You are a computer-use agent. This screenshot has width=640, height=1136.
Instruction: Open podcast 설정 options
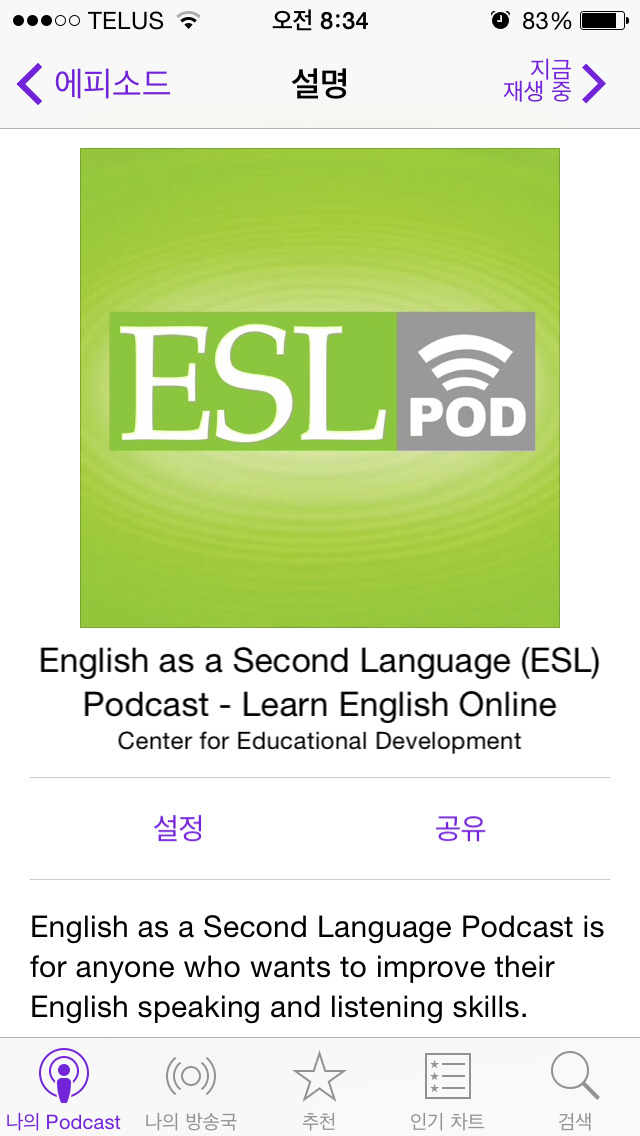(179, 828)
